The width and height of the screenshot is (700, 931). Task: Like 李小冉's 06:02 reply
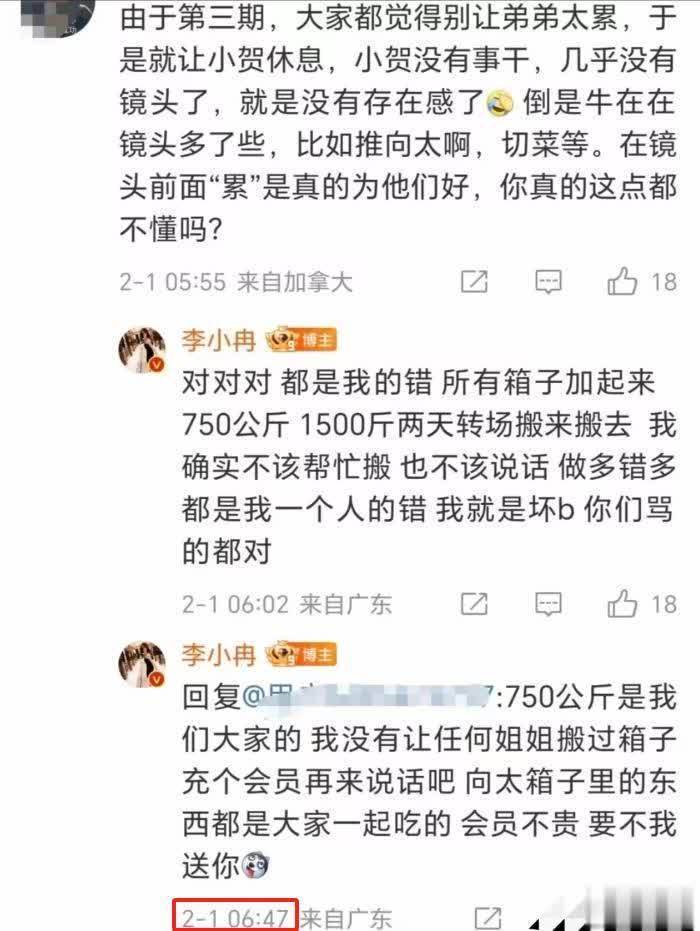click(x=622, y=603)
